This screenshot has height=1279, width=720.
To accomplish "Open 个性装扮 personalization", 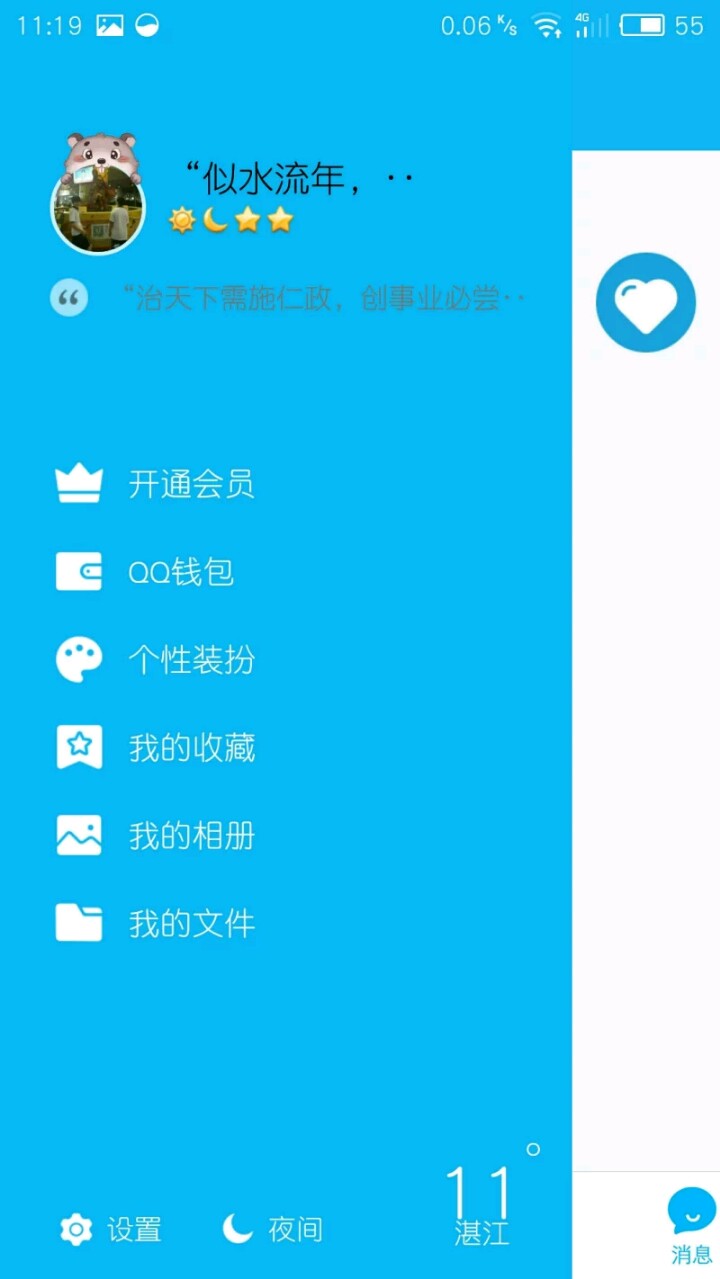I will [x=190, y=660].
